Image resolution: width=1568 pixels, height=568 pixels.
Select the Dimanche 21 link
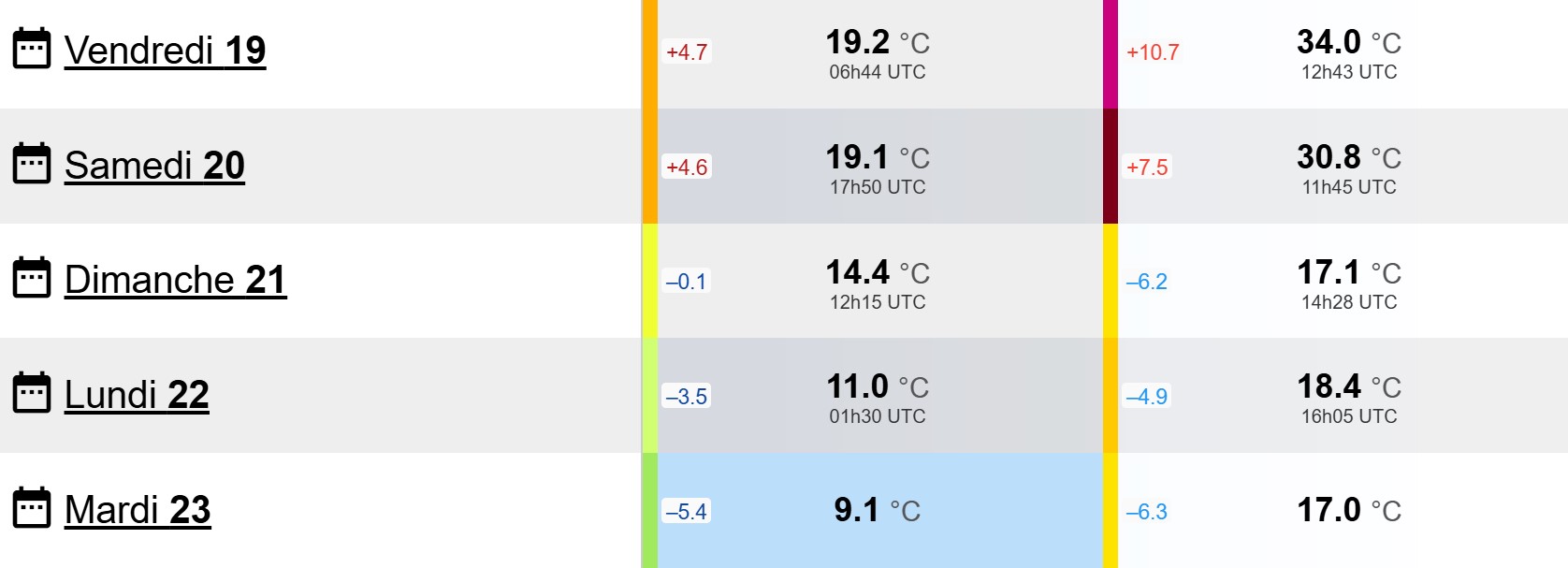(x=175, y=280)
